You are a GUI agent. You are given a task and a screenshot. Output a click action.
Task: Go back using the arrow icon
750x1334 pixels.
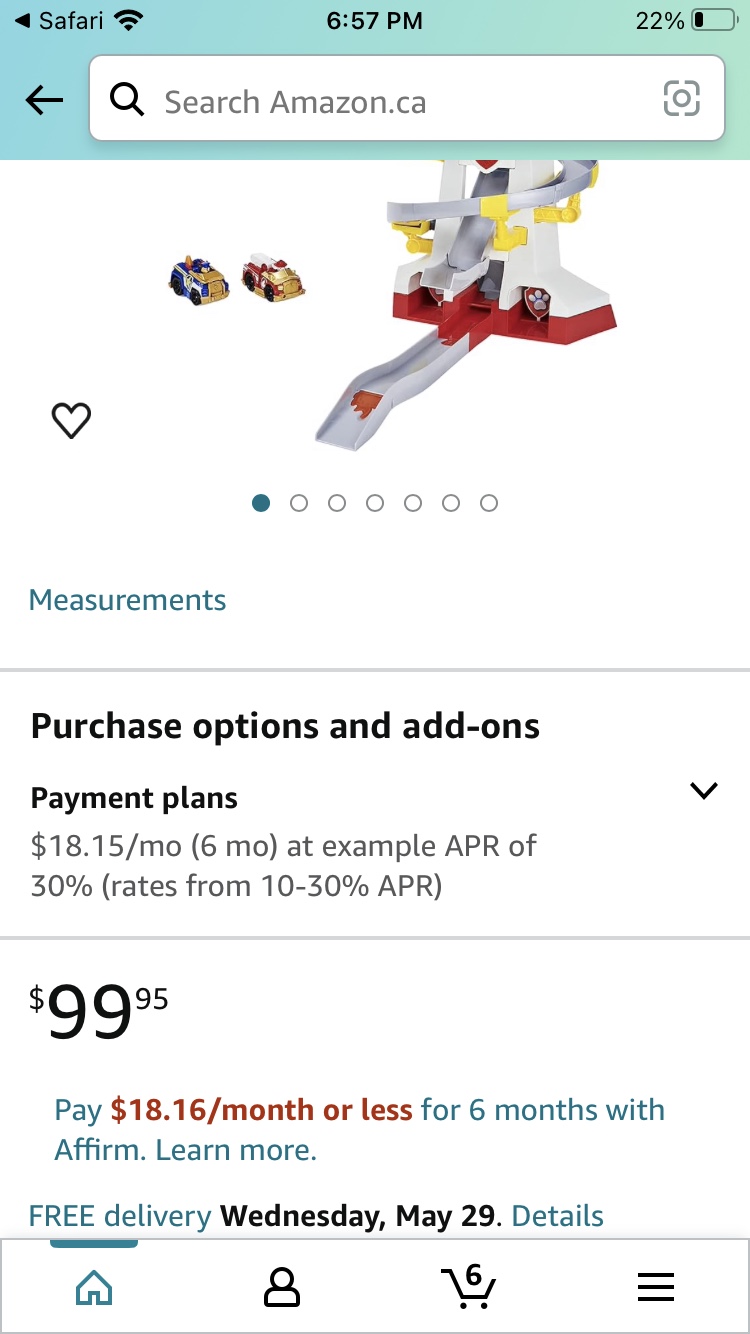pyautogui.click(x=43, y=100)
